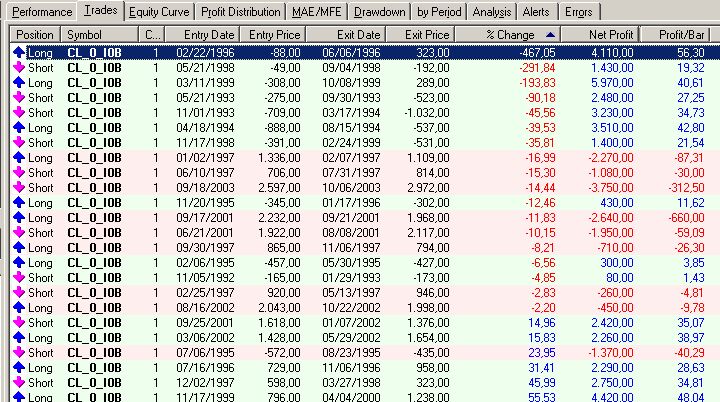This screenshot has width=720, height=402.
Task: View the Profit Distribution tab
Action: pyautogui.click(x=240, y=12)
